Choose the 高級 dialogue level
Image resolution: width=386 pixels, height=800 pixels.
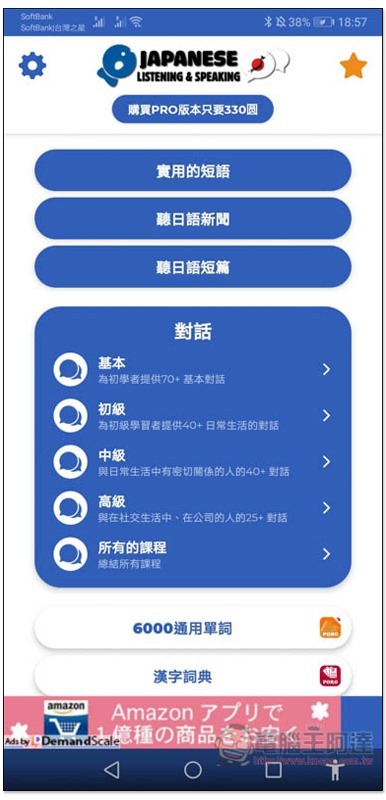[x=193, y=508]
